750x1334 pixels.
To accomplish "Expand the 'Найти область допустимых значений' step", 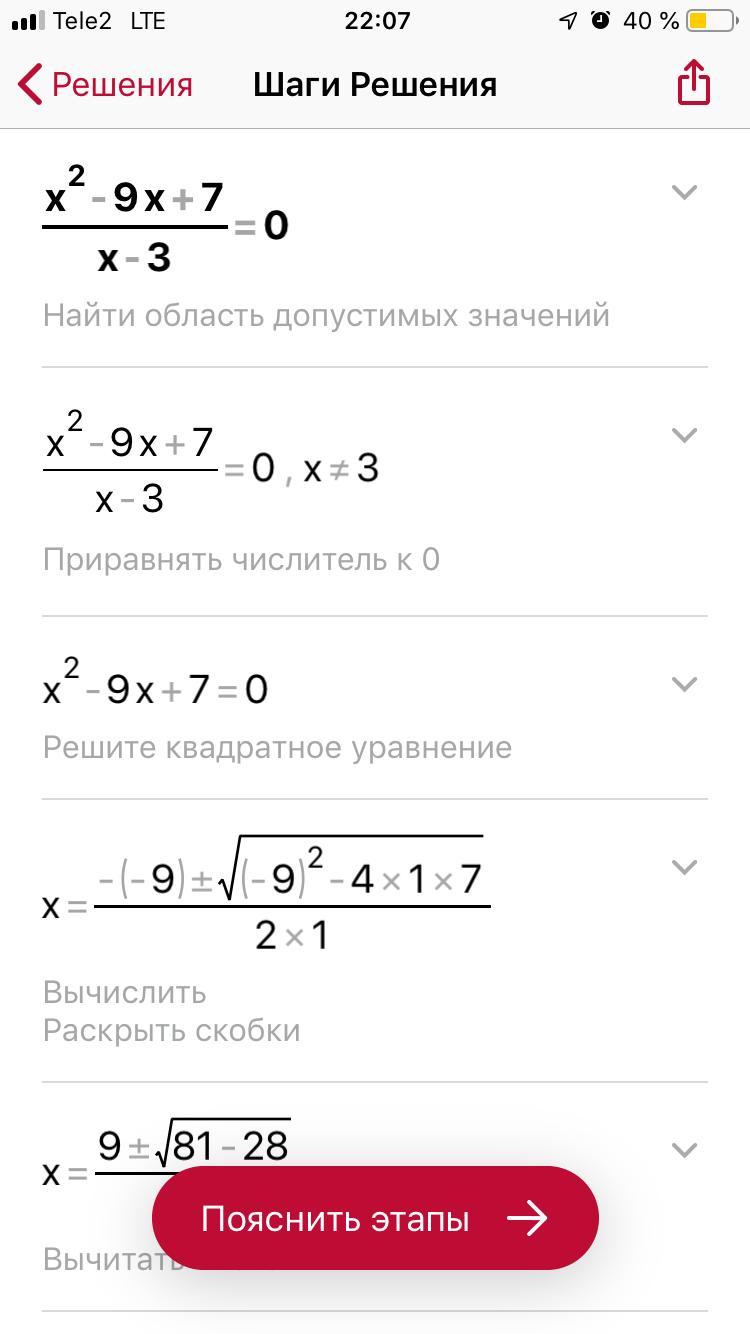I will (684, 192).
